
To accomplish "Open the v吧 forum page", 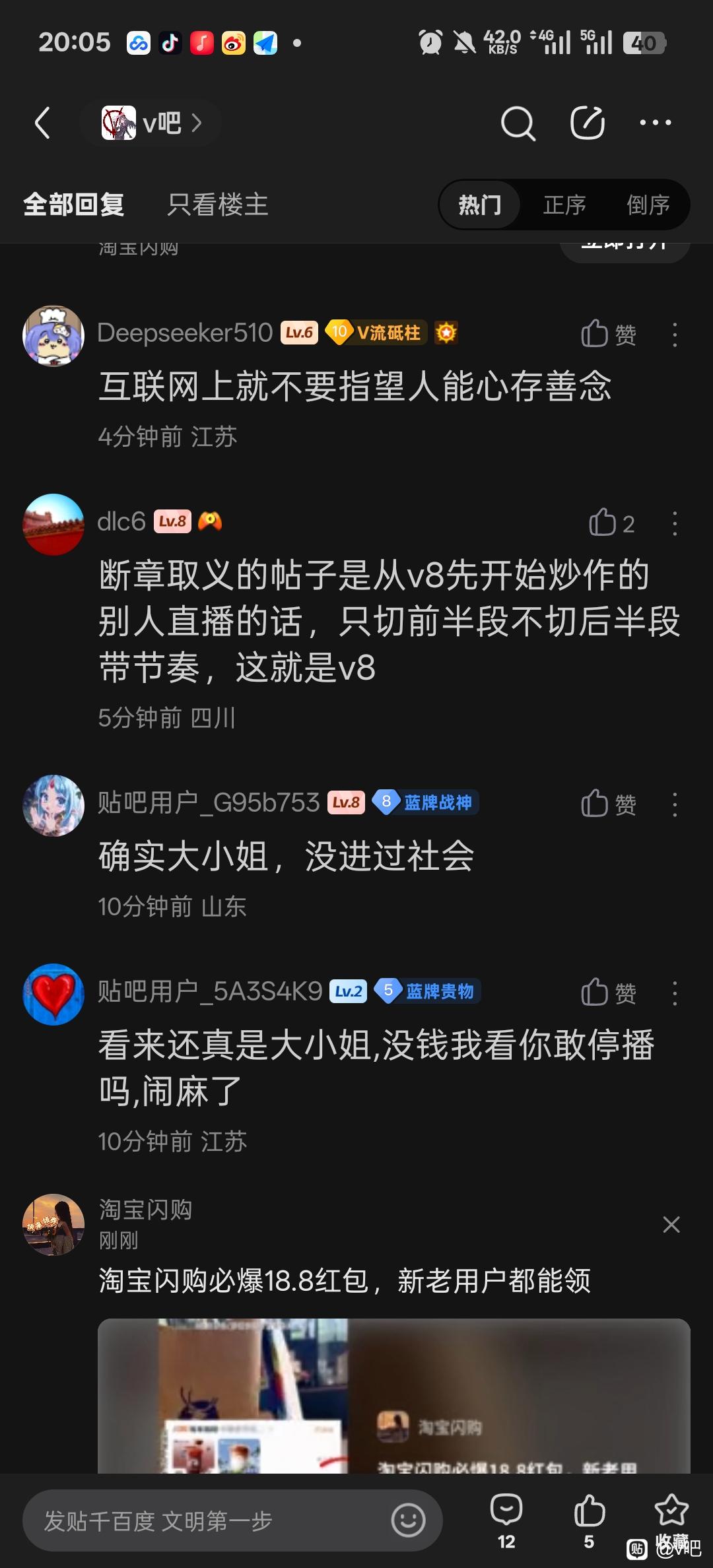I will coord(151,123).
